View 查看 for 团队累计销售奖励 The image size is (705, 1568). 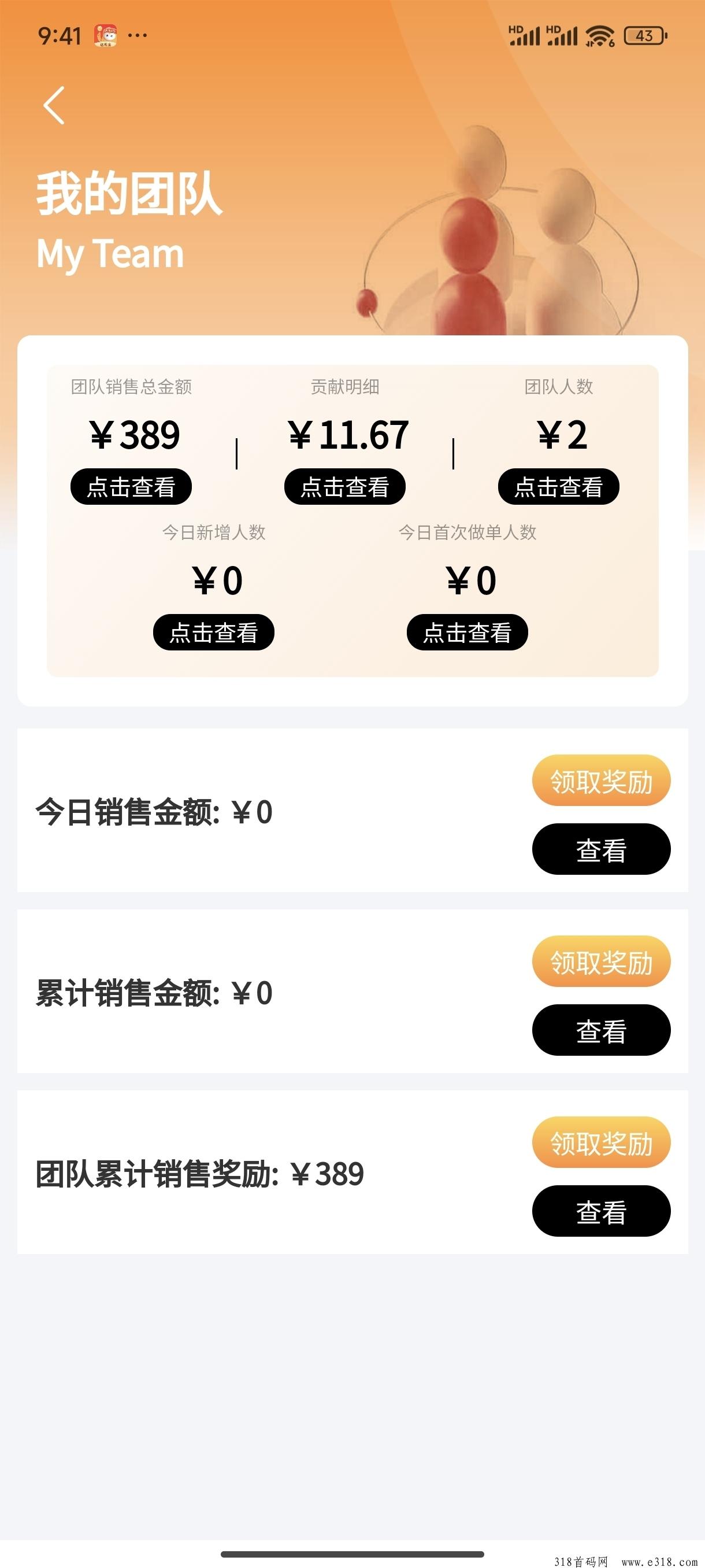602,1211
